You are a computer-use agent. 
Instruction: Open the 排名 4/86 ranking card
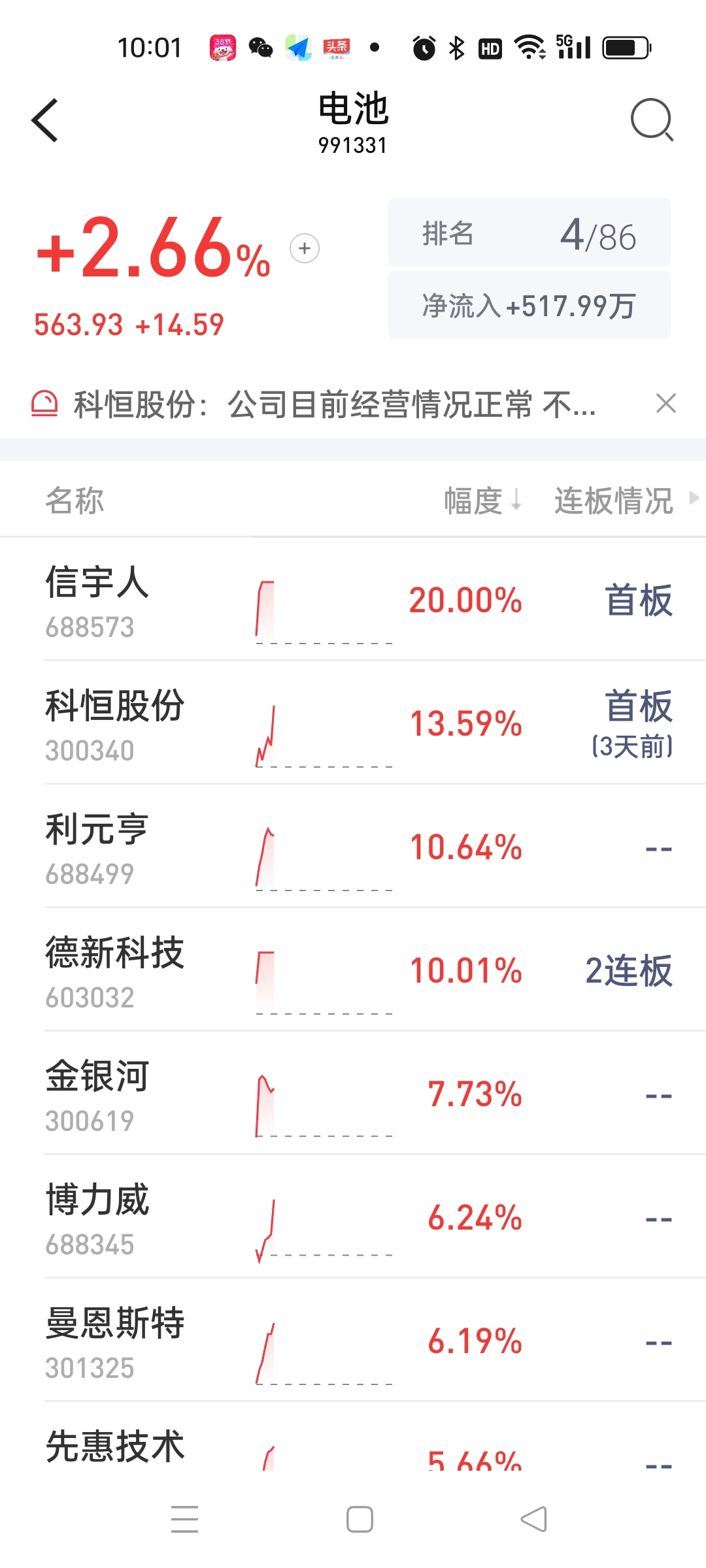(x=529, y=233)
